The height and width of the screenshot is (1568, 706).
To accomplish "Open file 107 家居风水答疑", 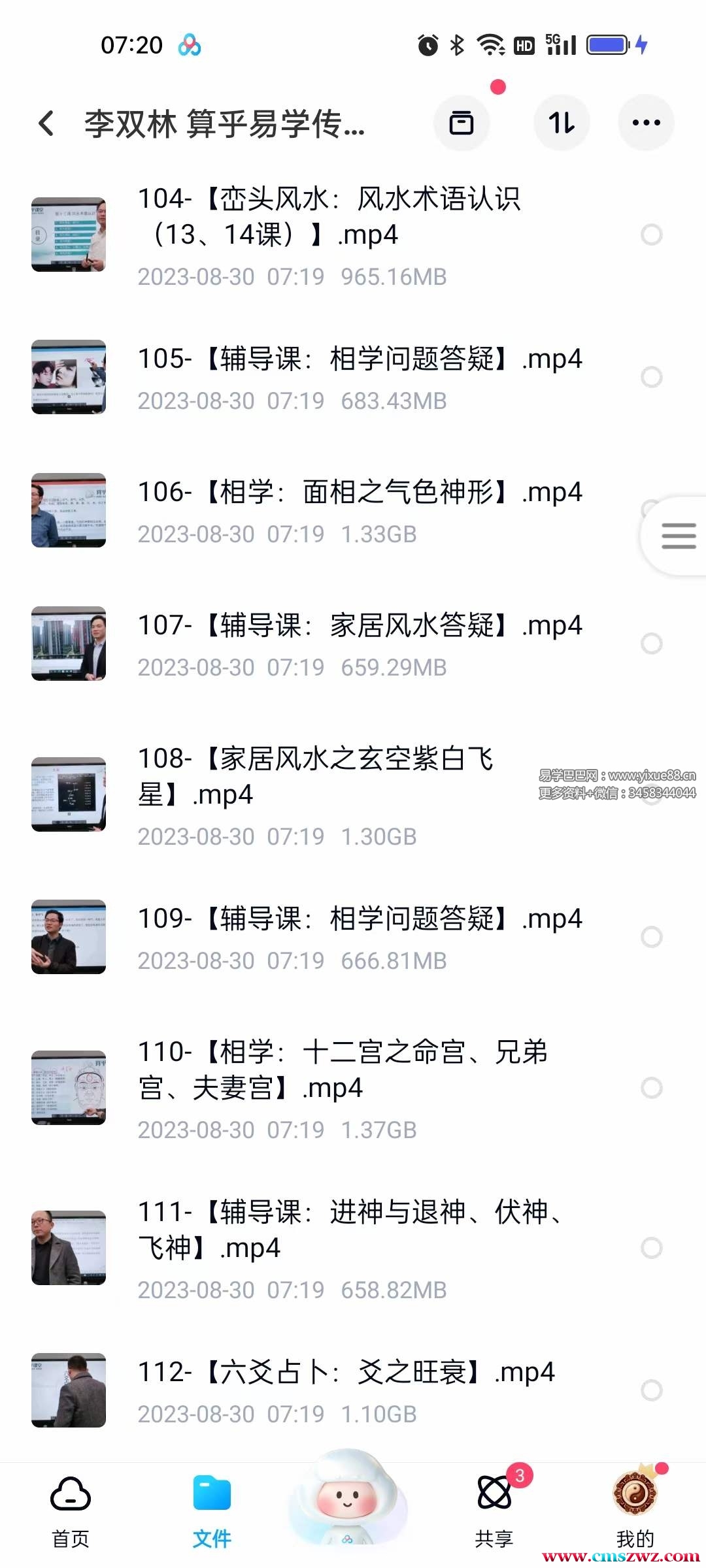I will (x=360, y=626).
